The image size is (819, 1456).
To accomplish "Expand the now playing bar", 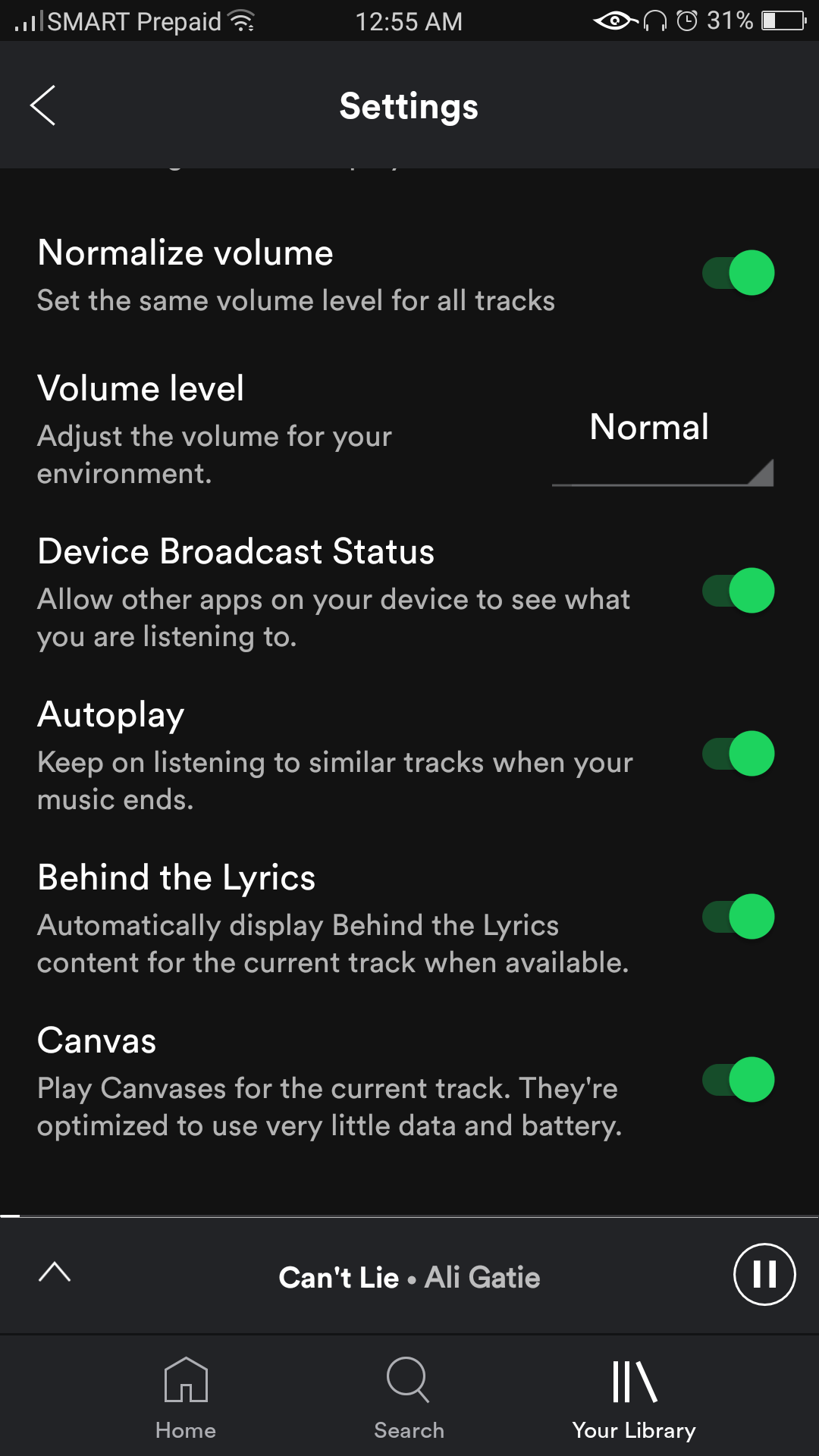I will [55, 1272].
